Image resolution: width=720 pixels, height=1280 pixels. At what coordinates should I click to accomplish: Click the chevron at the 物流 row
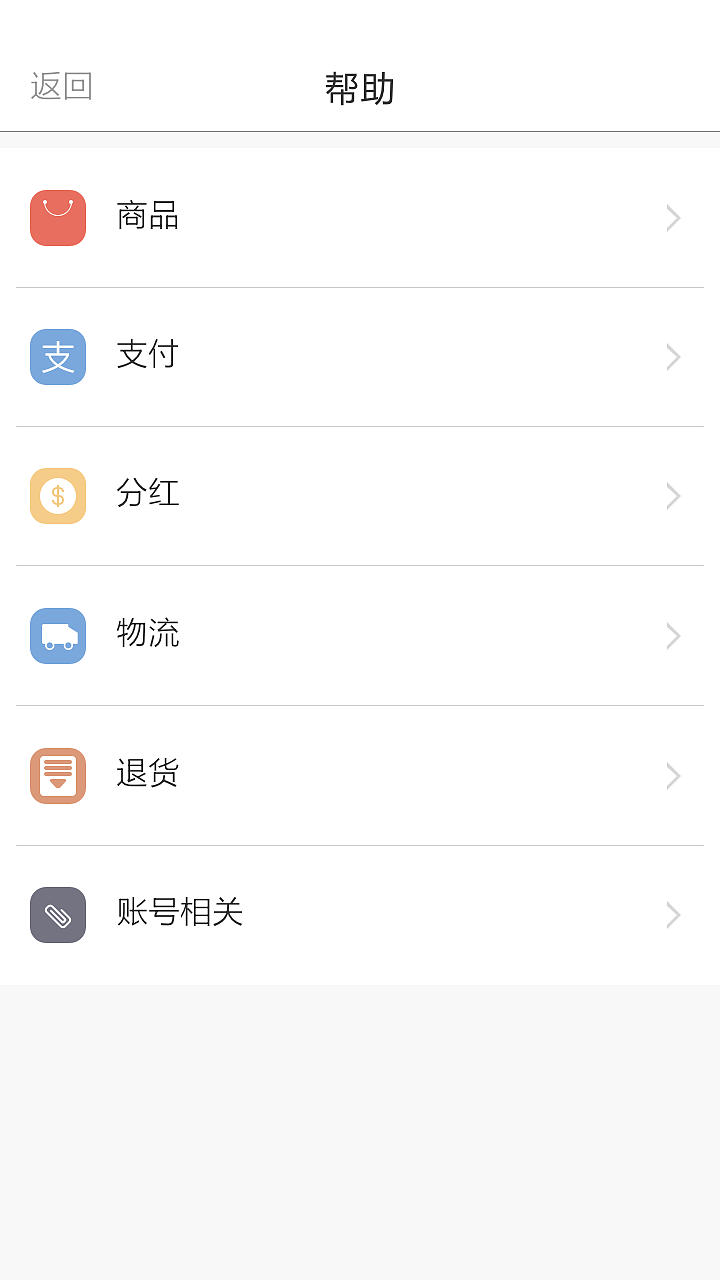pos(672,636)
